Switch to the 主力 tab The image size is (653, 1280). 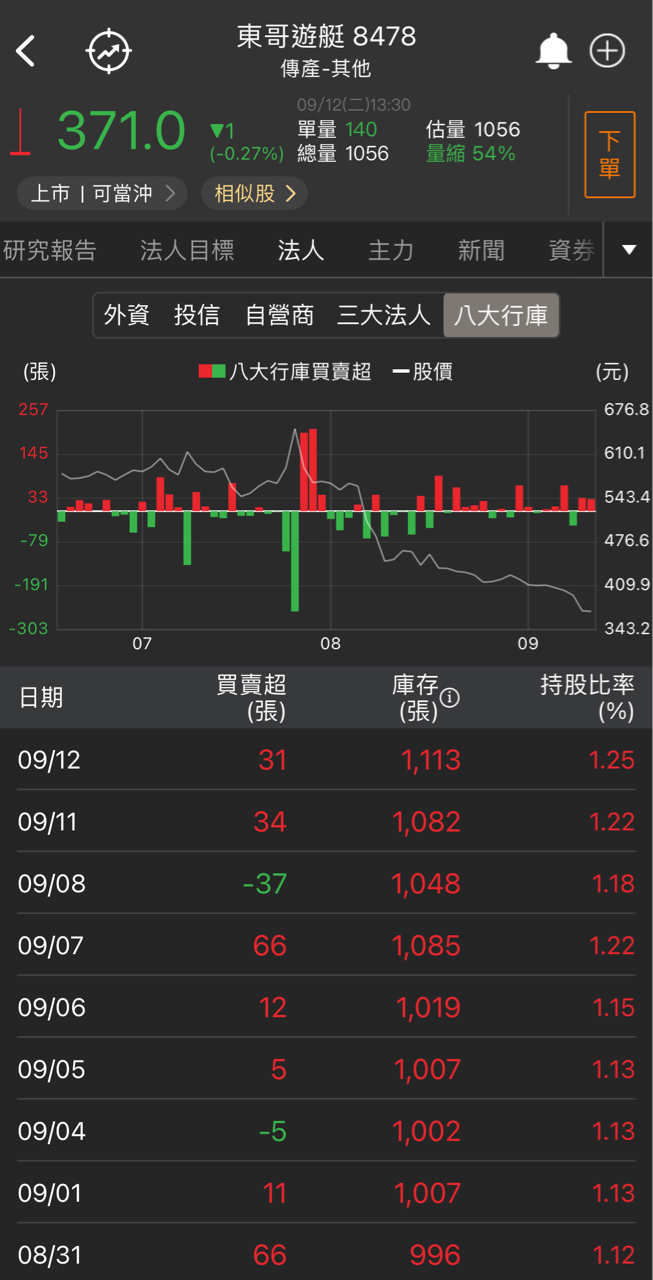click(390, 250)
